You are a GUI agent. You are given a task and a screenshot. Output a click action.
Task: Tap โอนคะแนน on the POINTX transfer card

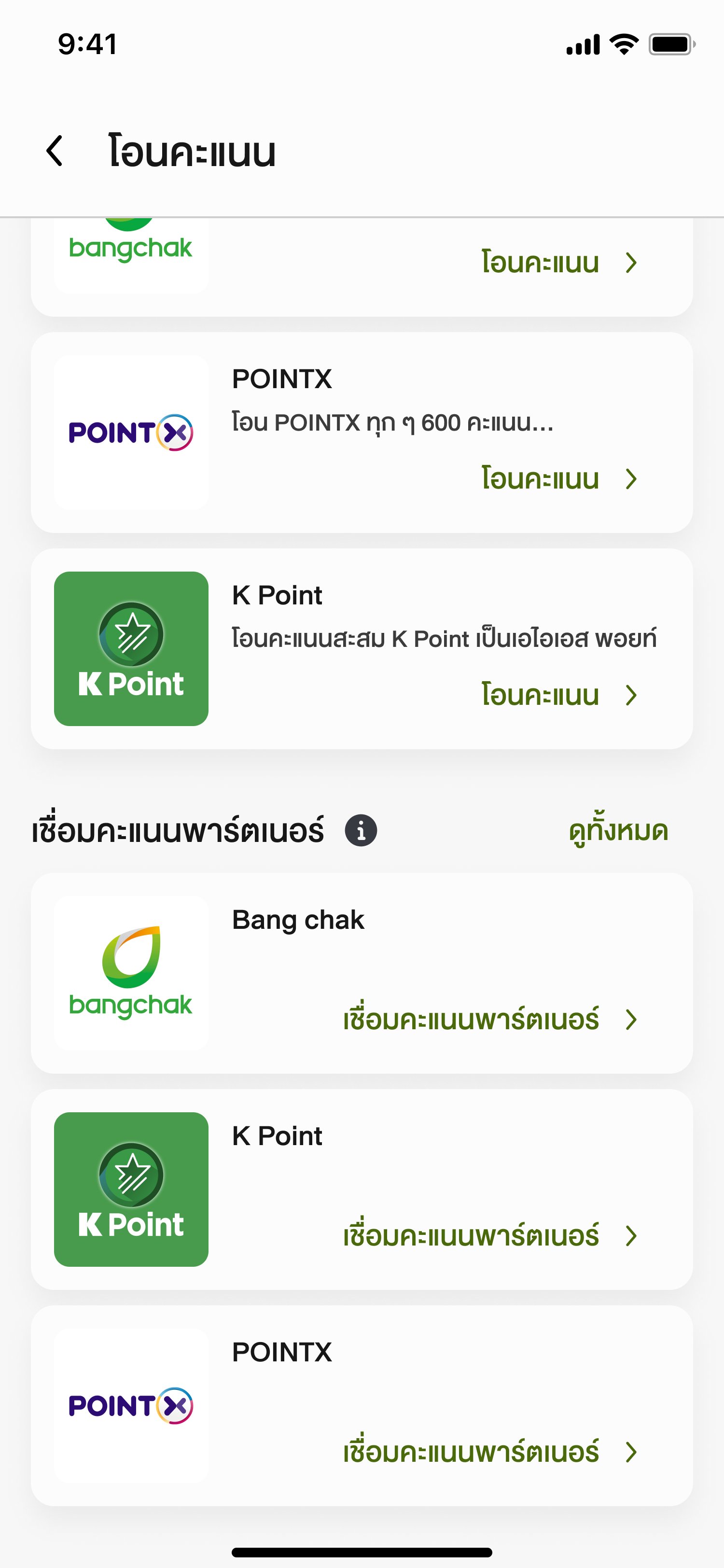559,479
